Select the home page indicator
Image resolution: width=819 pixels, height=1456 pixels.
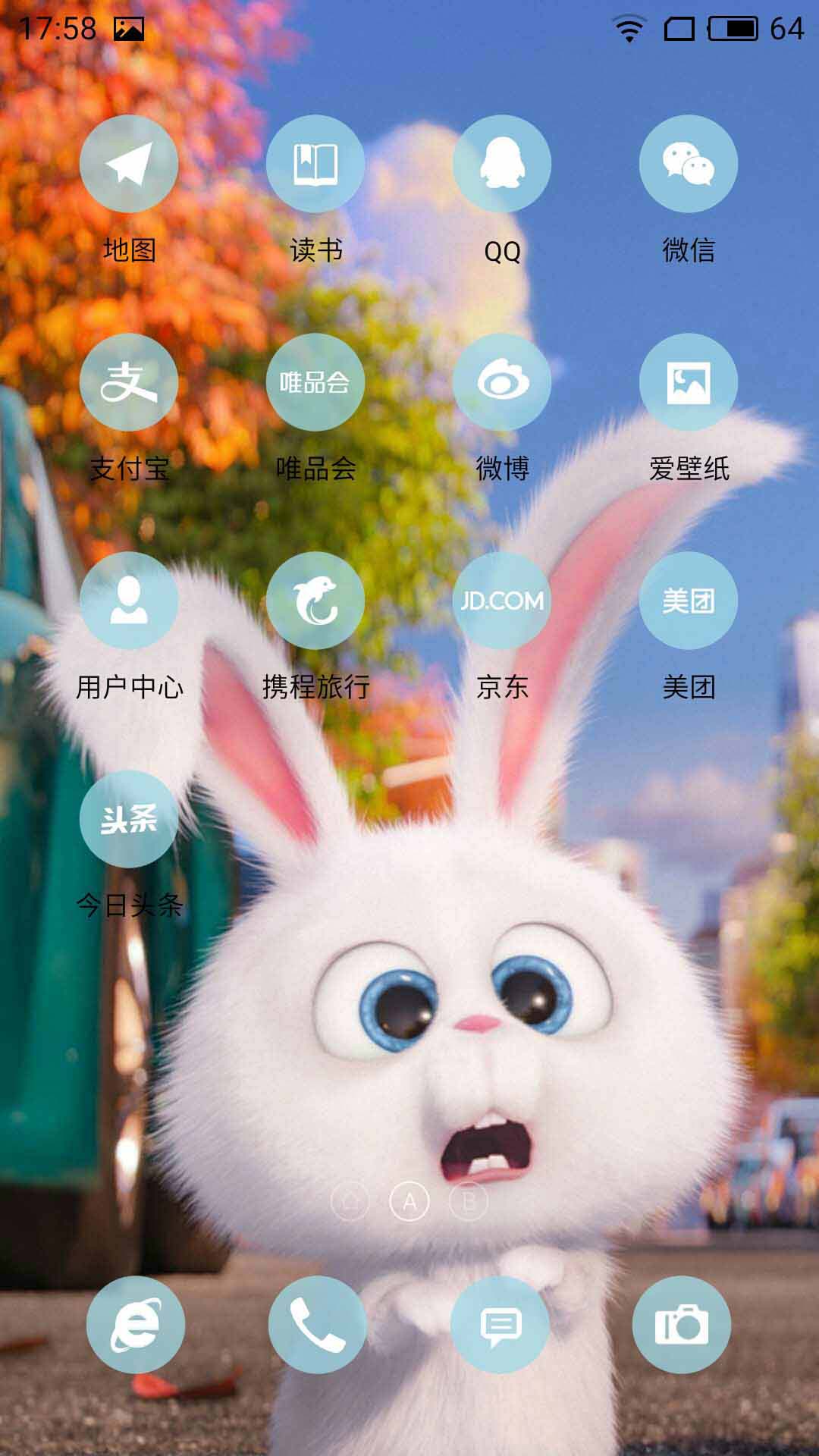(350, 1202)
